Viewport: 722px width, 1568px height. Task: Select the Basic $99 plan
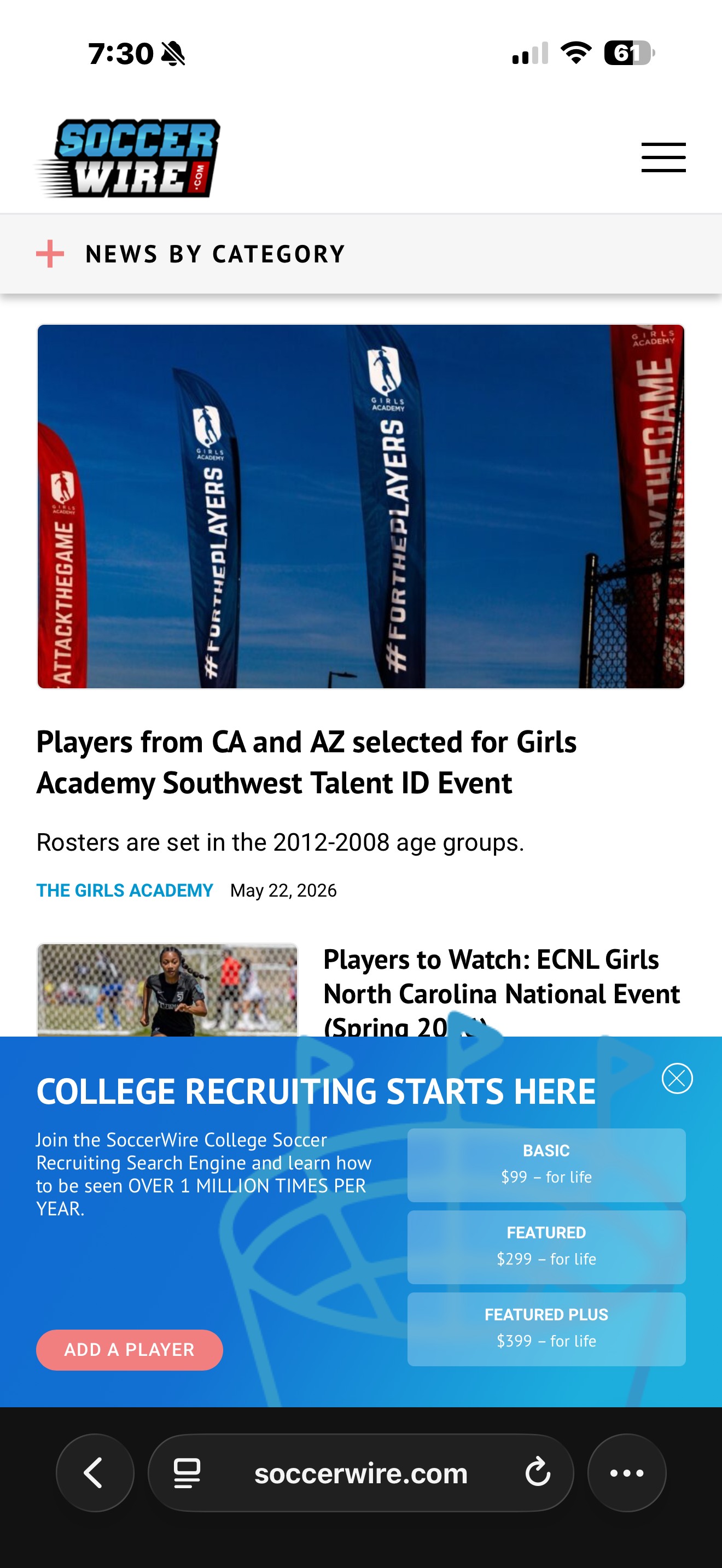[546, 1165]
